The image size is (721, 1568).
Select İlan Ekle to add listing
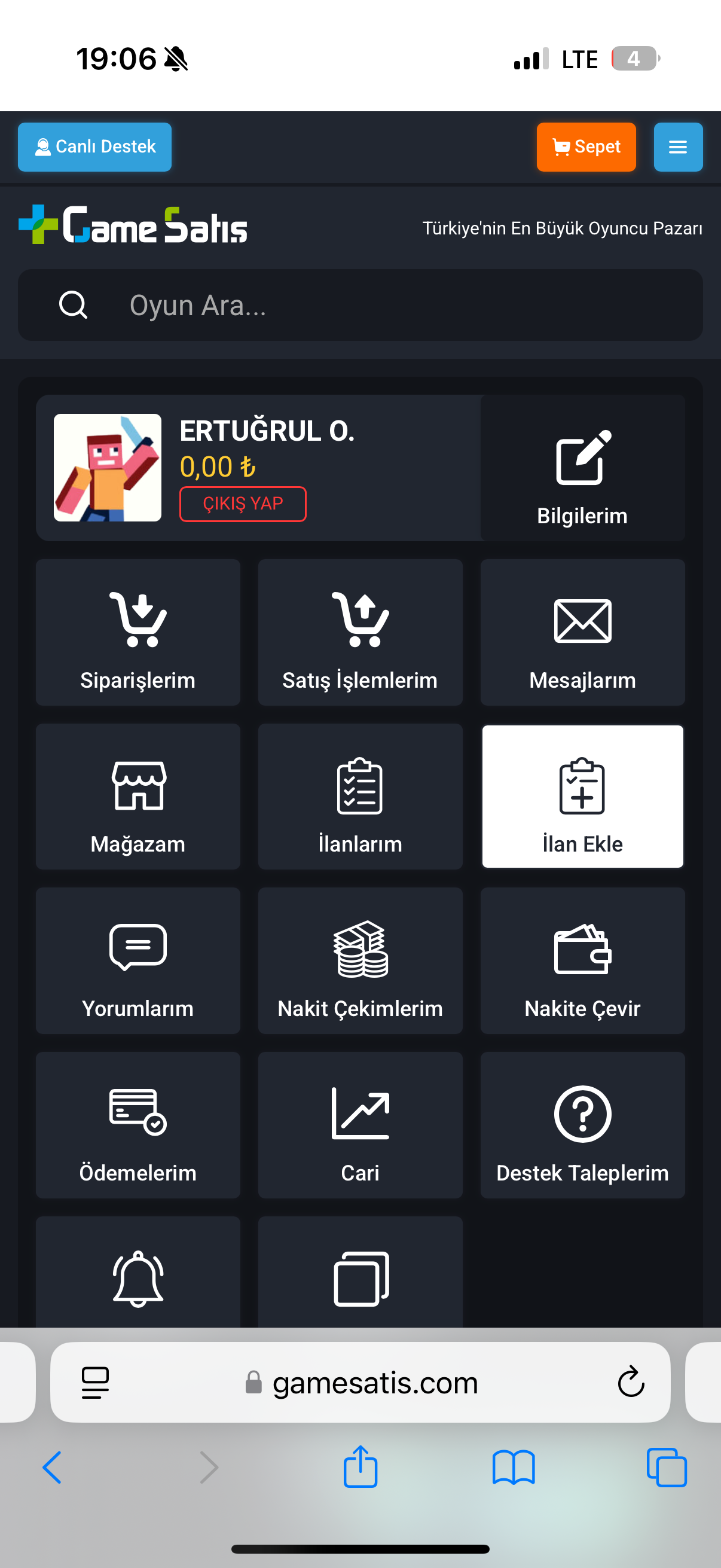582,796
